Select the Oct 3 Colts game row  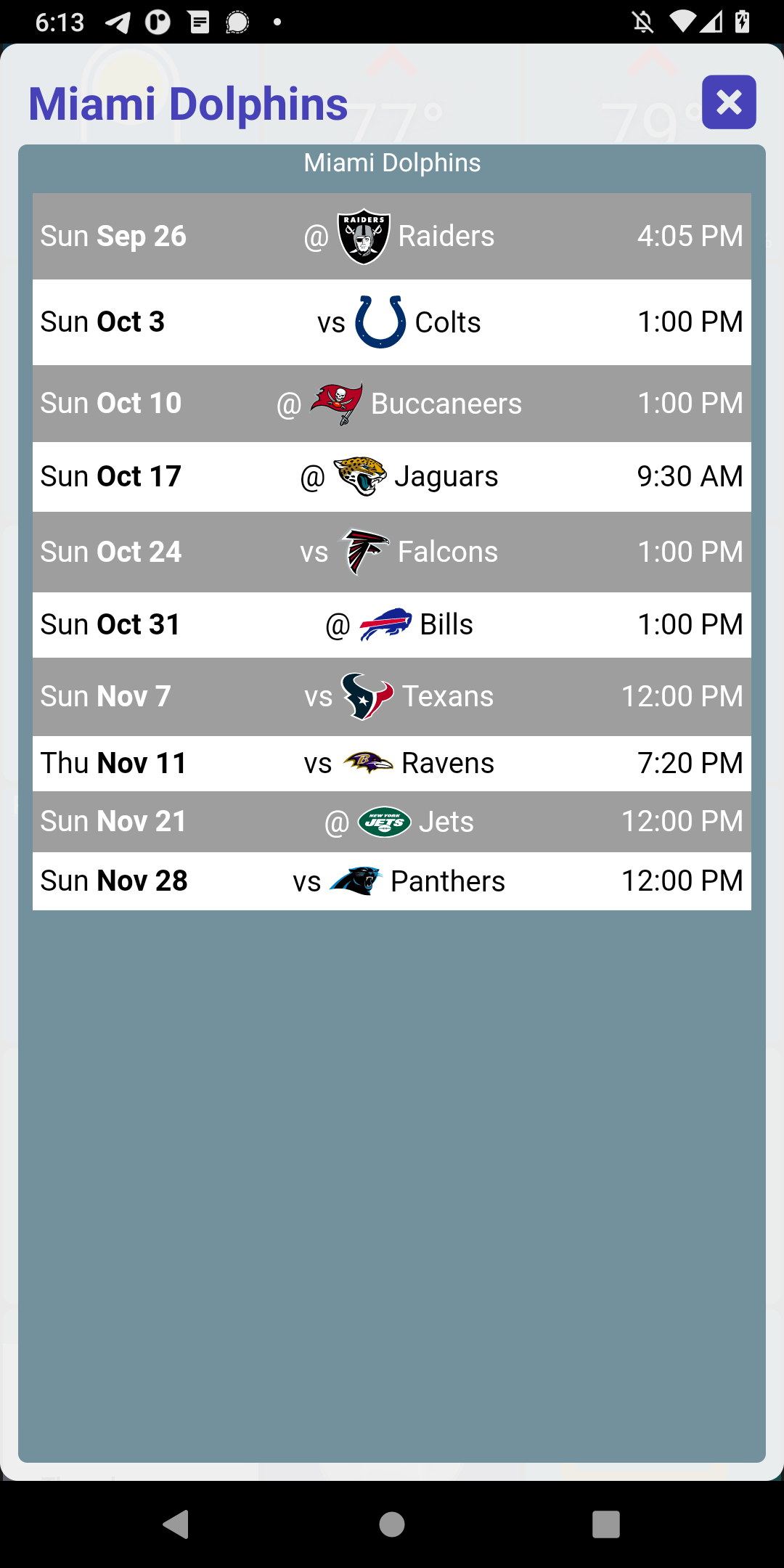(392, 322)
